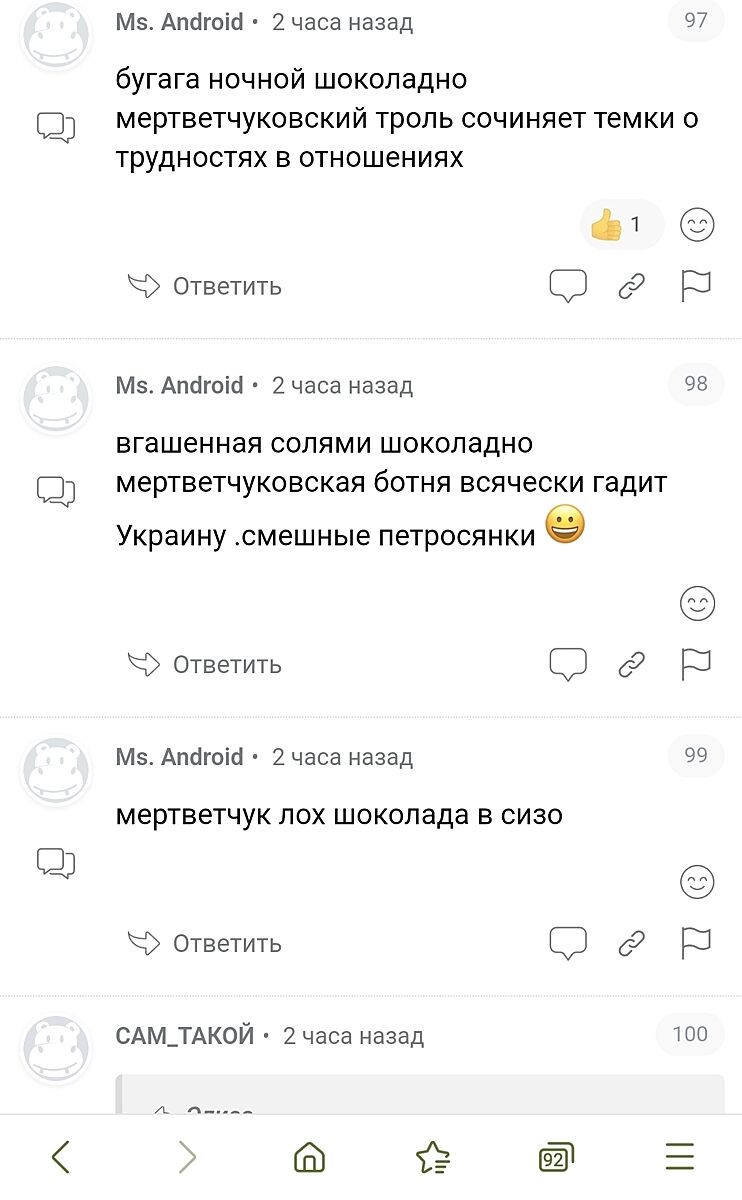Open САМ_ТАКОЙ user profile

coord(185,1036)
